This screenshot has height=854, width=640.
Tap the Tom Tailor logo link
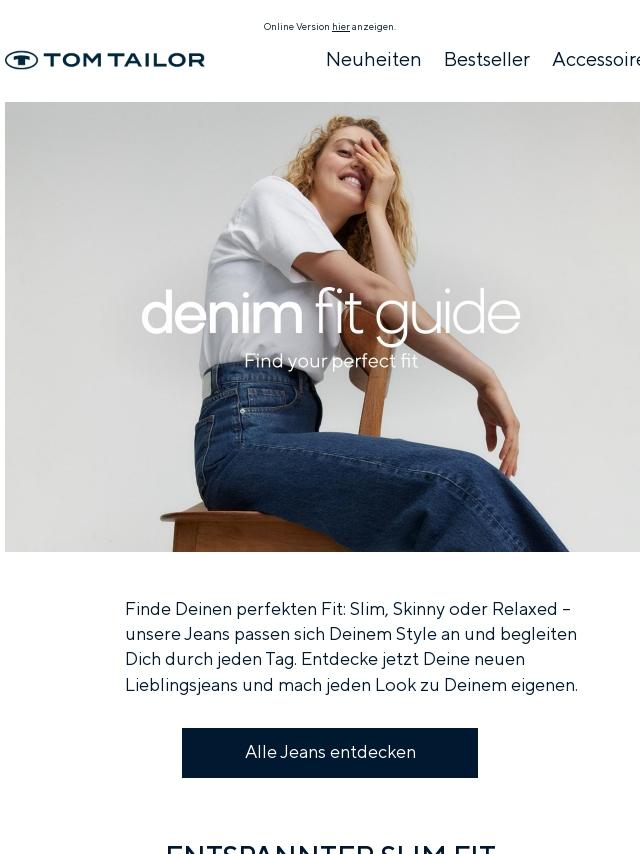click(x=105, y=60)
